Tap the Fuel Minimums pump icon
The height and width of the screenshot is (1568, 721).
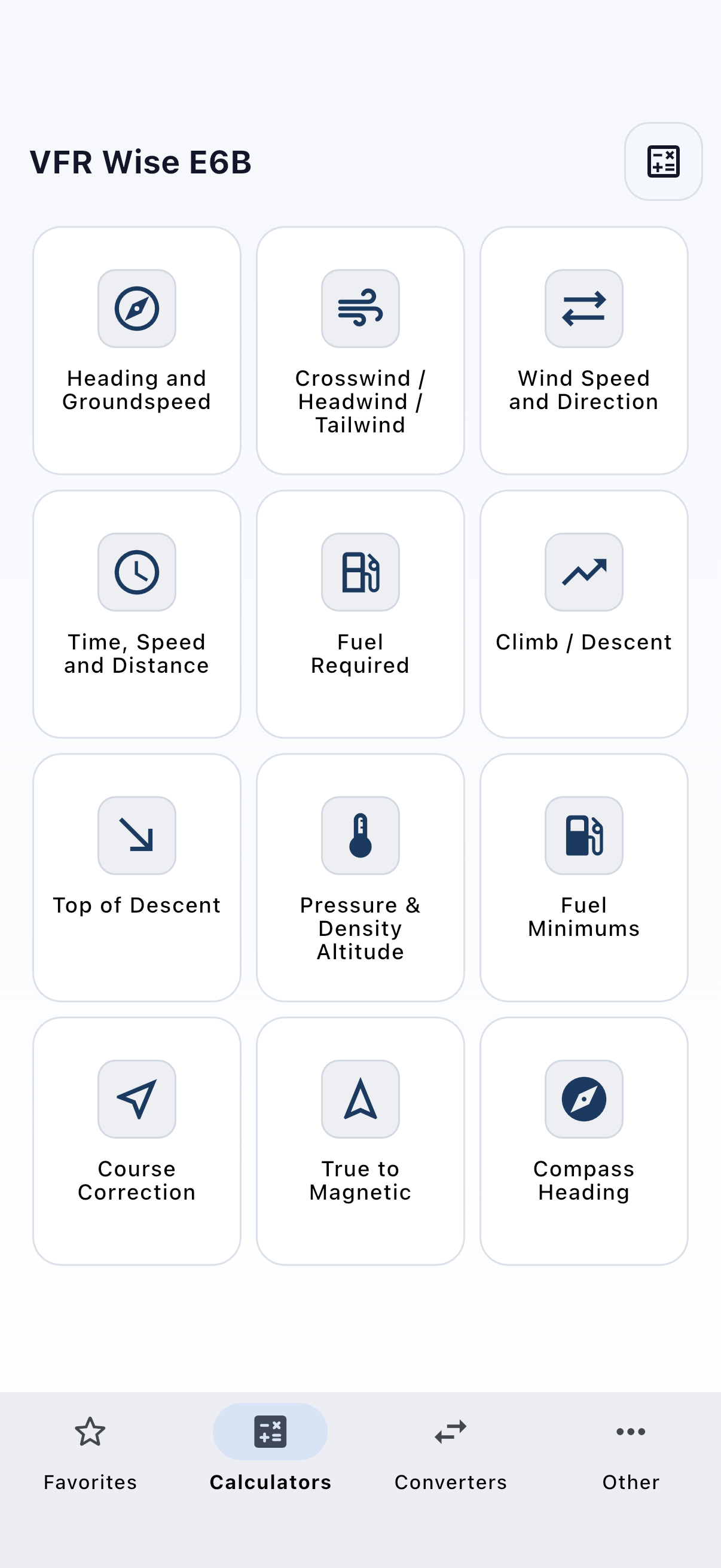[x=583, y=835]
